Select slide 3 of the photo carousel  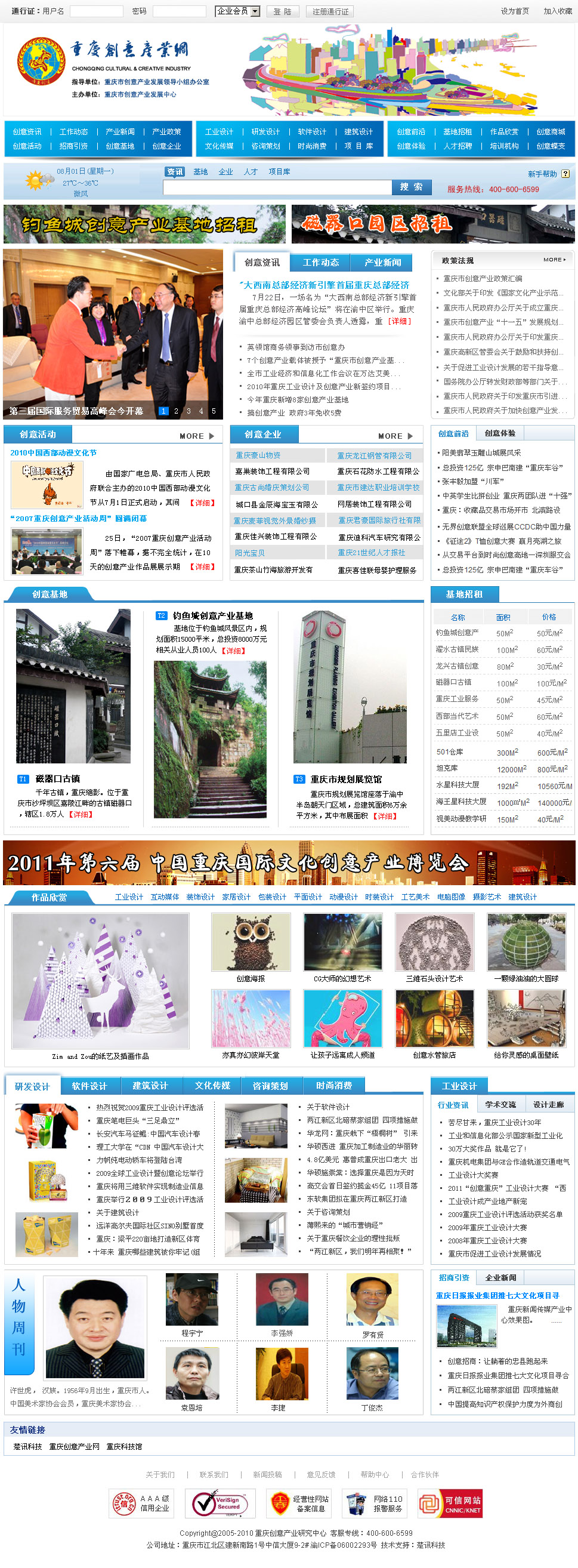(x=188, y=411)
